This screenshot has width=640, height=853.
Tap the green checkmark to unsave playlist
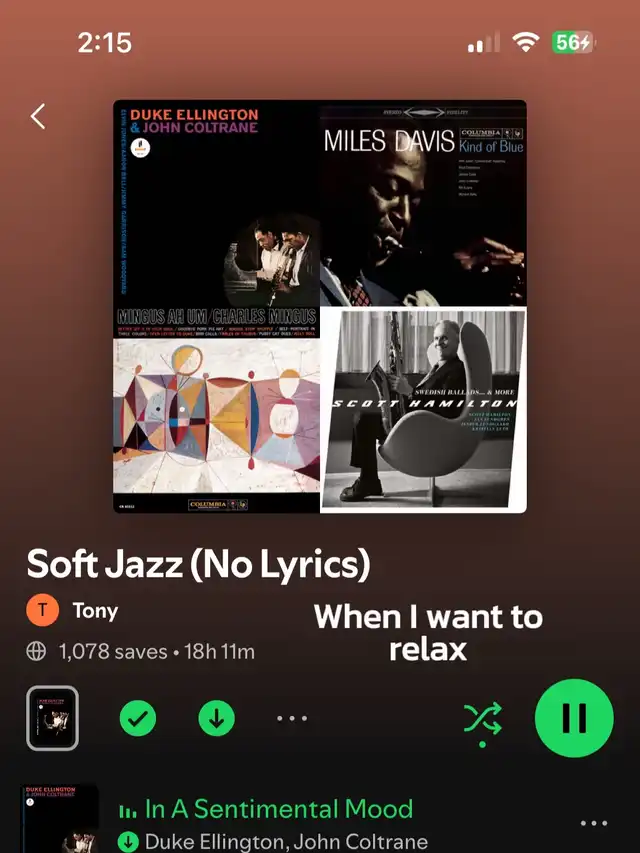138,718
